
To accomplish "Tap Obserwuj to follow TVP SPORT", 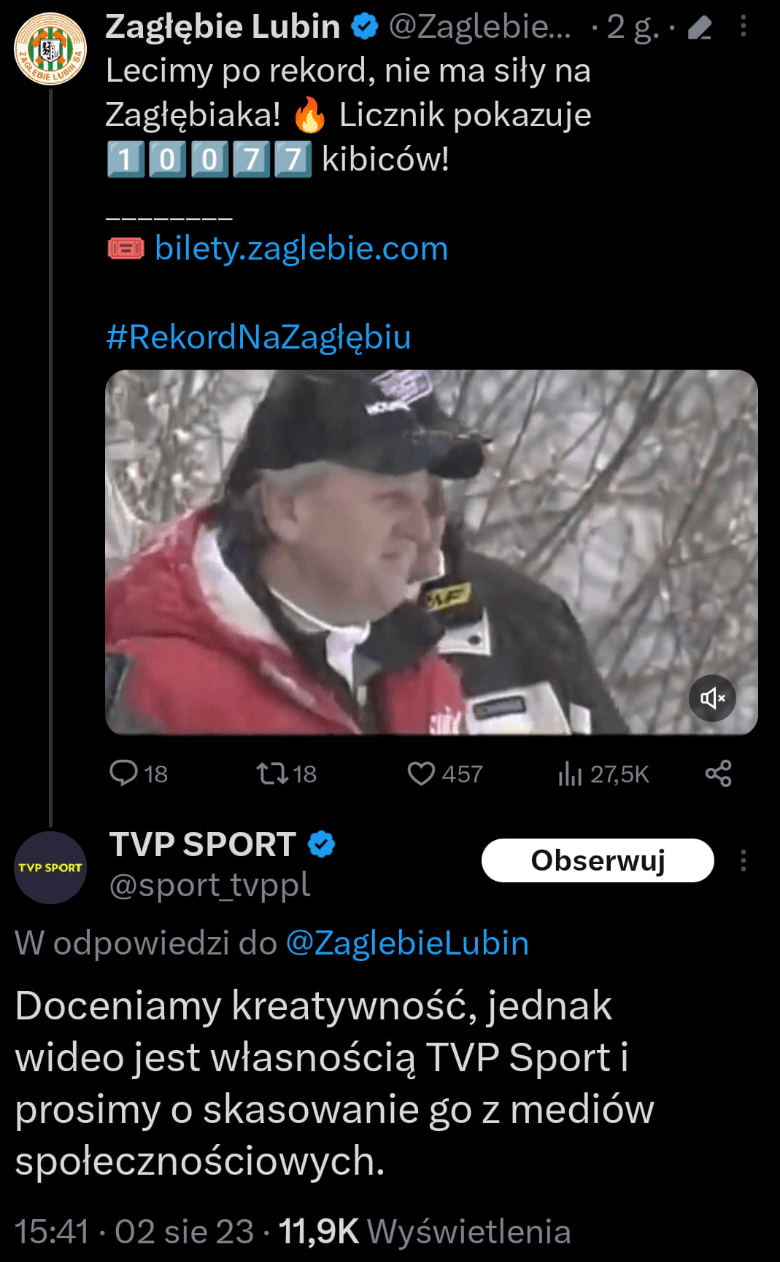I will point(597,860).
